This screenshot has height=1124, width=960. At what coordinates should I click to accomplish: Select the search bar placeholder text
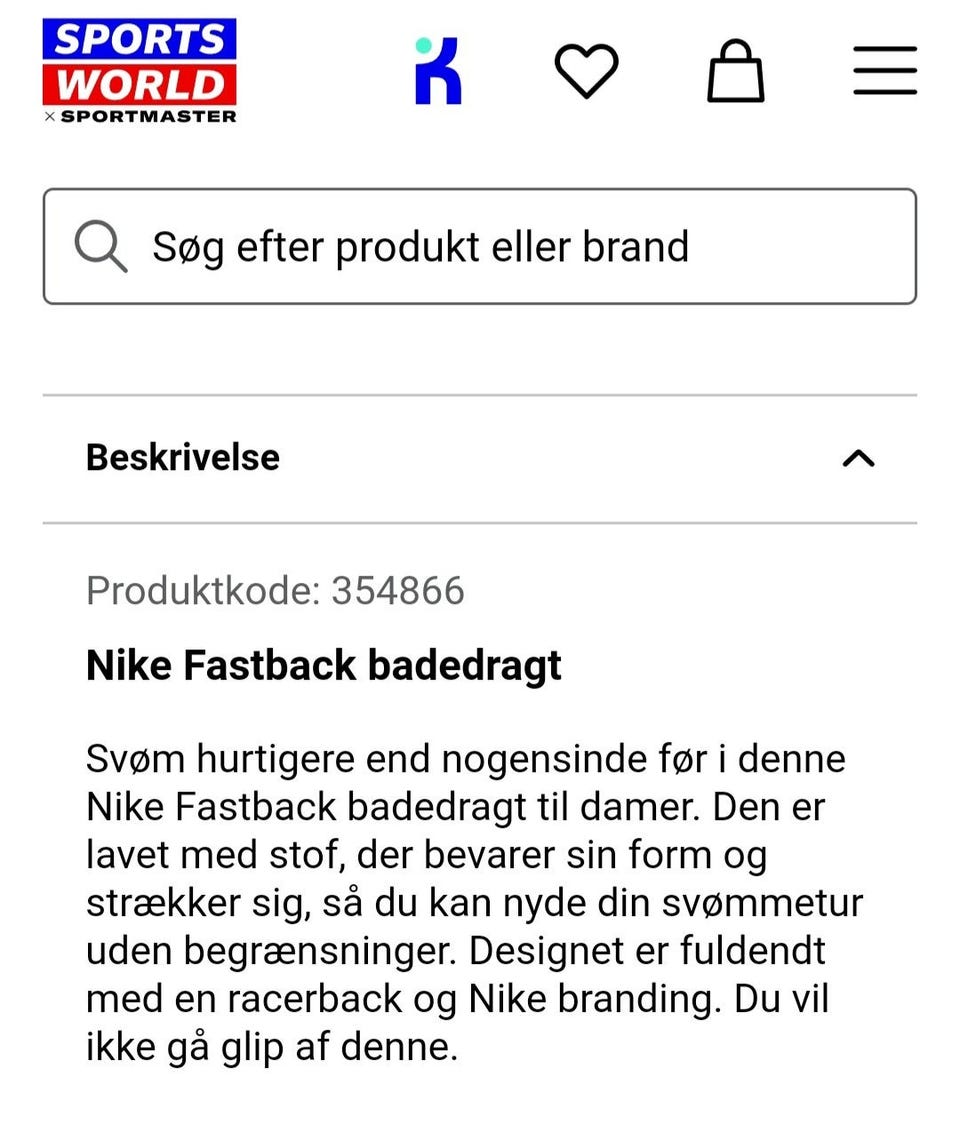pyautogui.click(x=420, y=245)
